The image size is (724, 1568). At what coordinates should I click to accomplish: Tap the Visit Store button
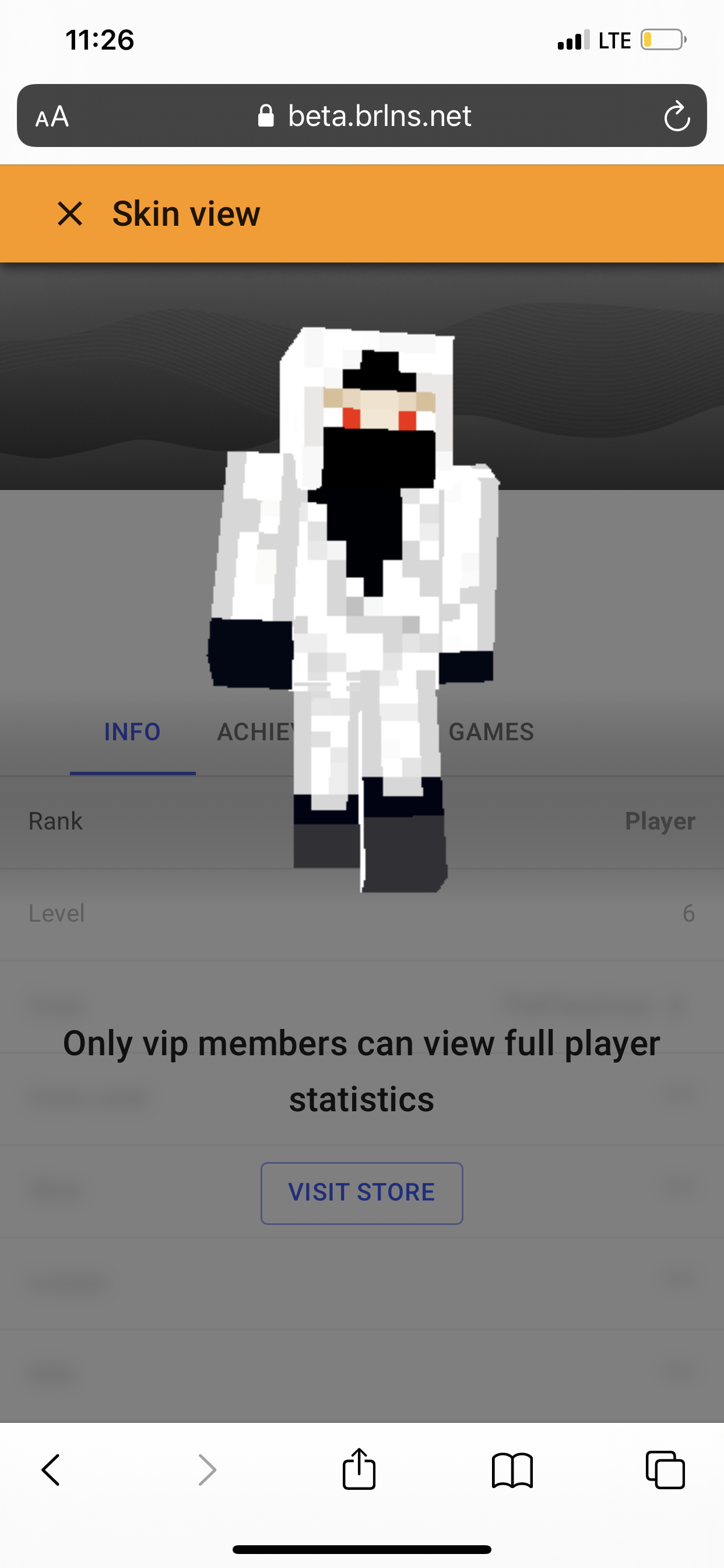361,1192
